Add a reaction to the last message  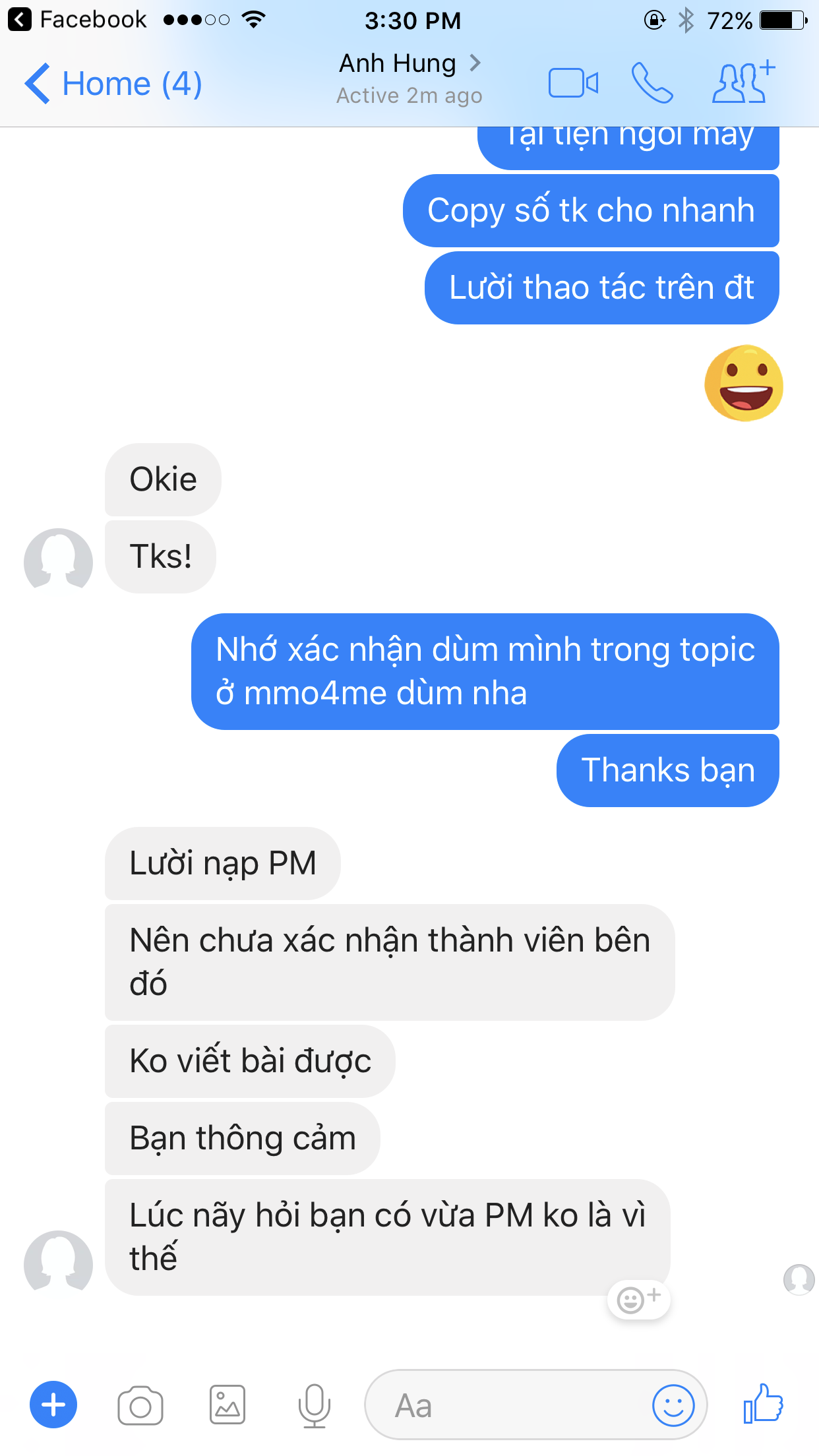638,1300
